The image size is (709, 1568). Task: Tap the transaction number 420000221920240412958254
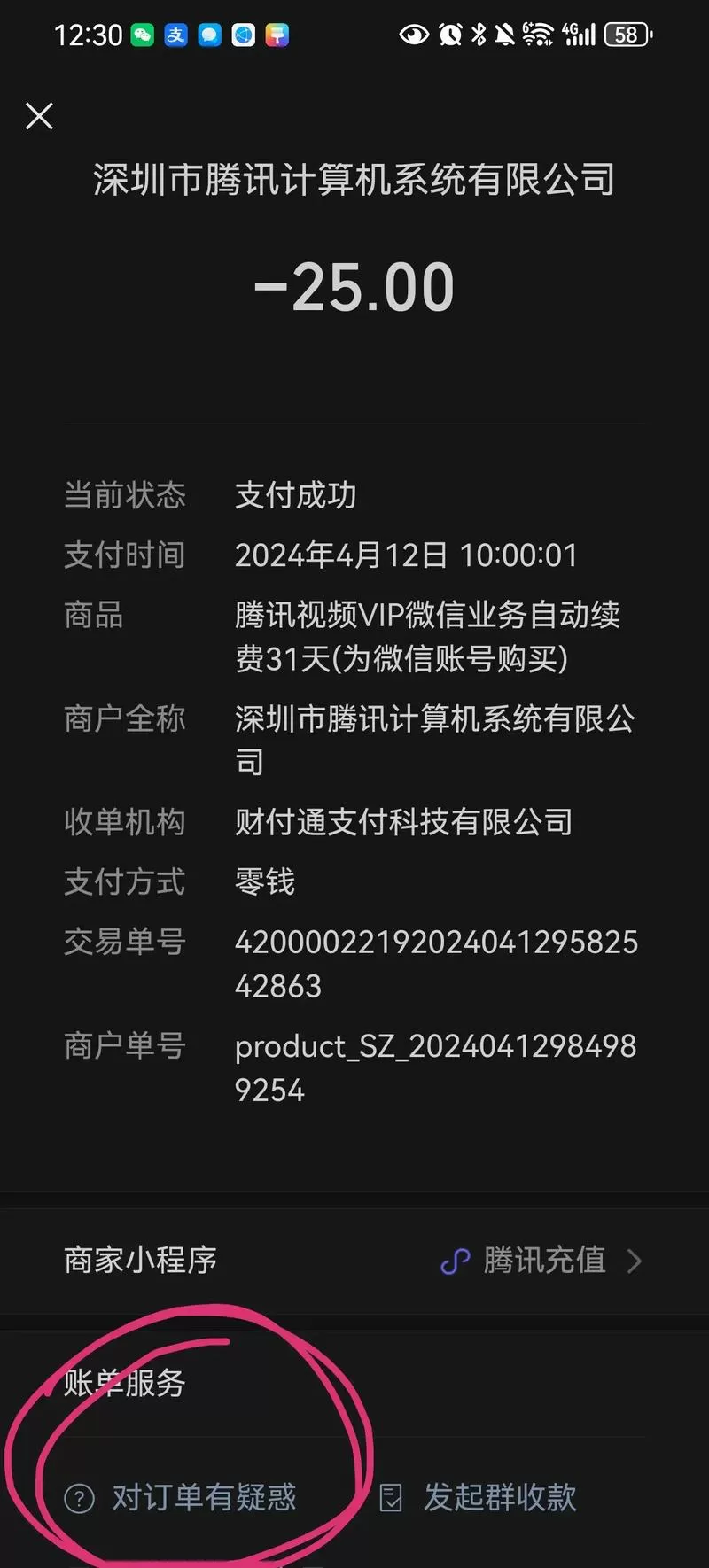click(x=436, y=942)
